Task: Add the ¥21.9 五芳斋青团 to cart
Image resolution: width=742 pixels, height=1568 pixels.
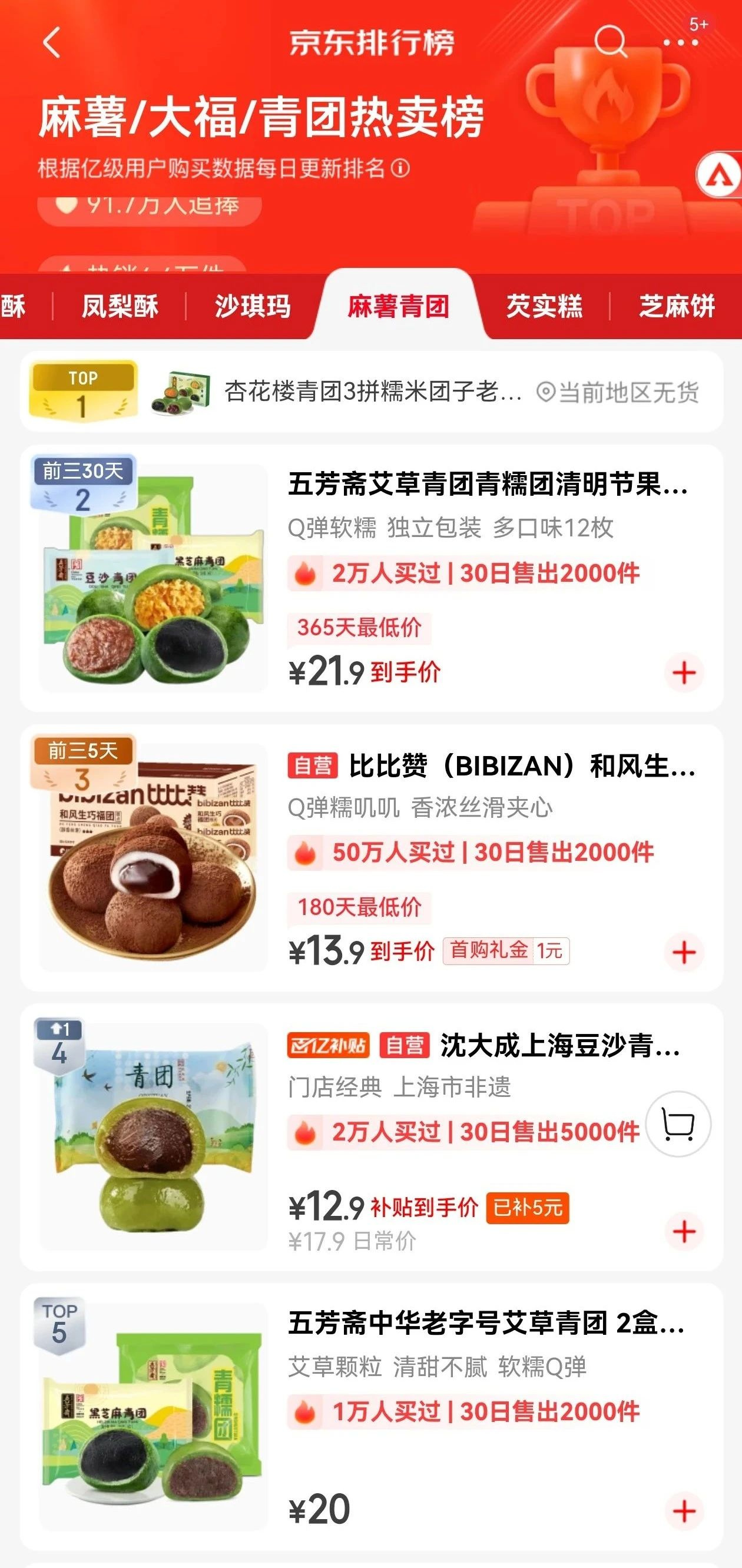Action: click(684, 672)
